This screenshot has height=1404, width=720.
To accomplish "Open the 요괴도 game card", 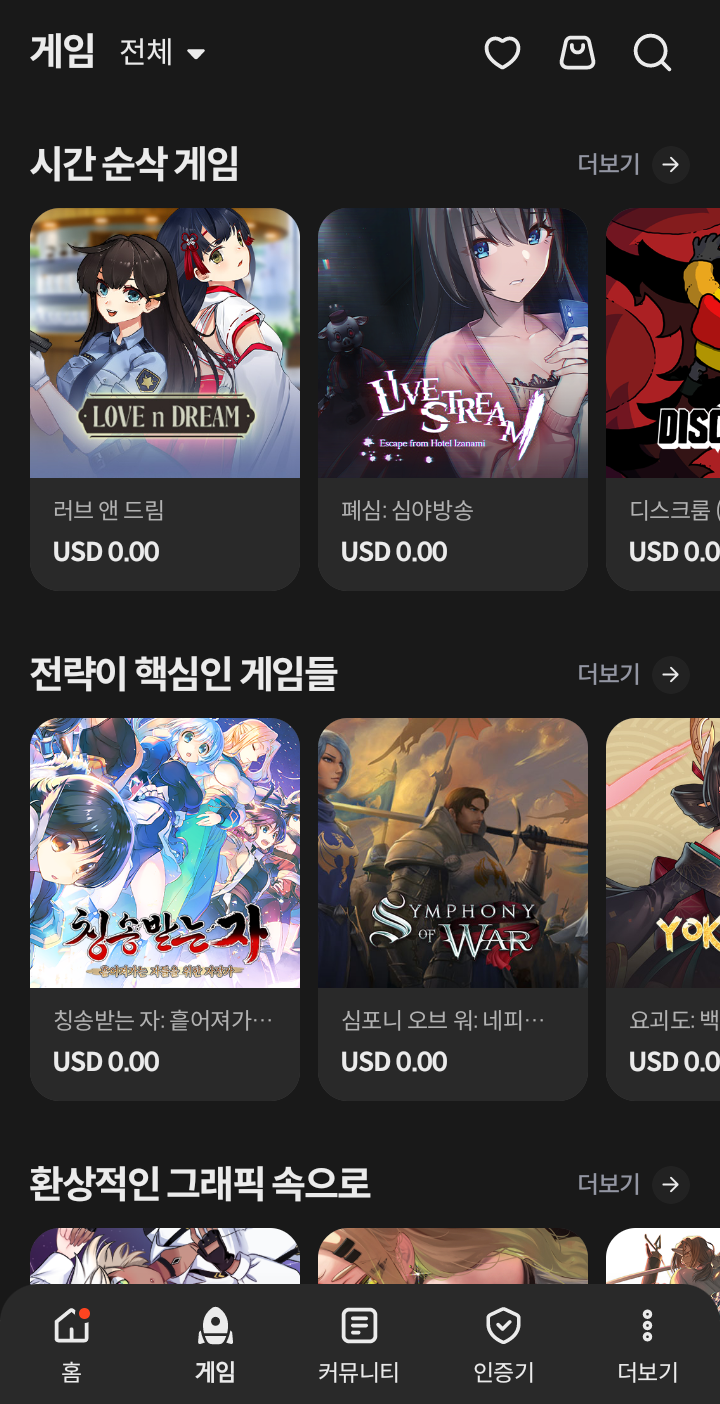I will click(665, 908).
